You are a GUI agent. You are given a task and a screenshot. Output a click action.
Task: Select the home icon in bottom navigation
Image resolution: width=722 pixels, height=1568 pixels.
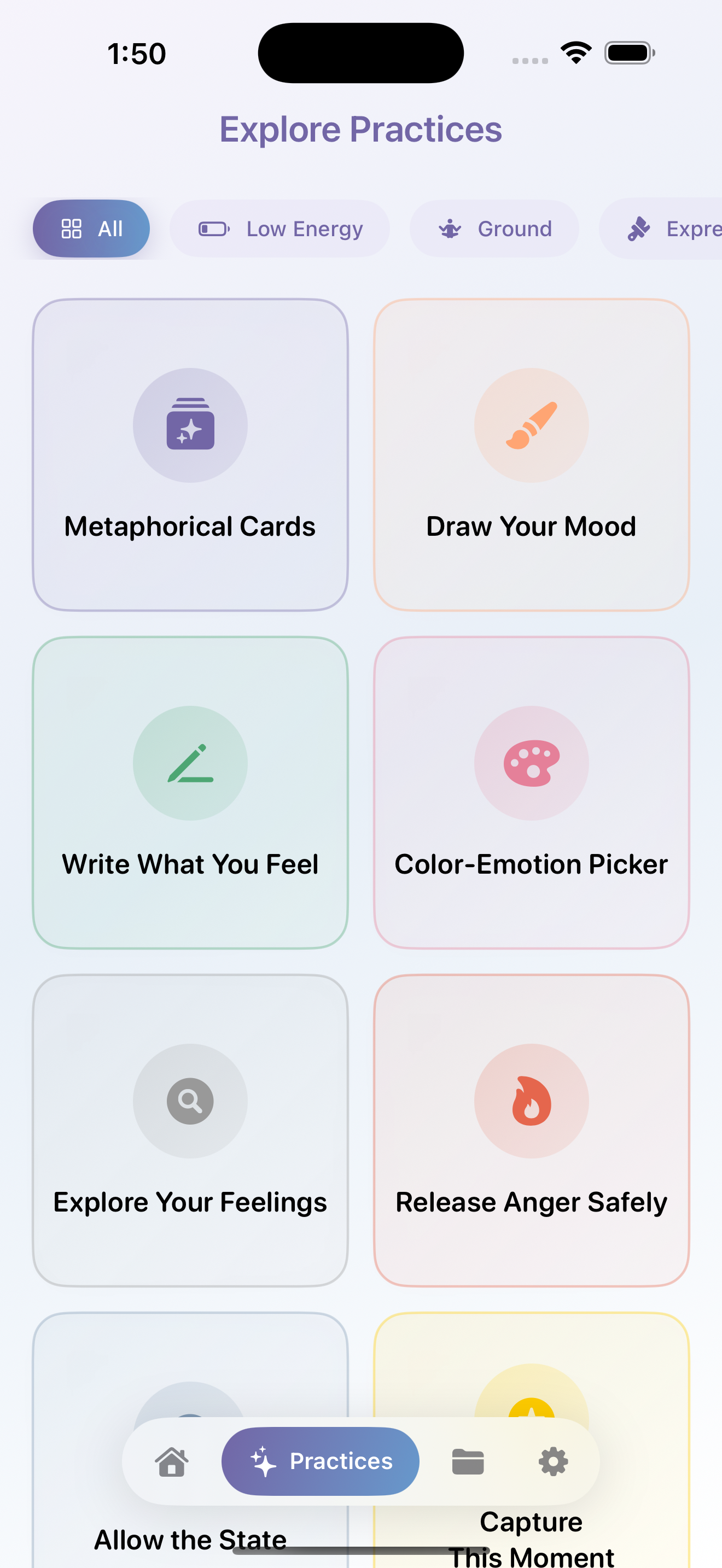(171, 1460)
